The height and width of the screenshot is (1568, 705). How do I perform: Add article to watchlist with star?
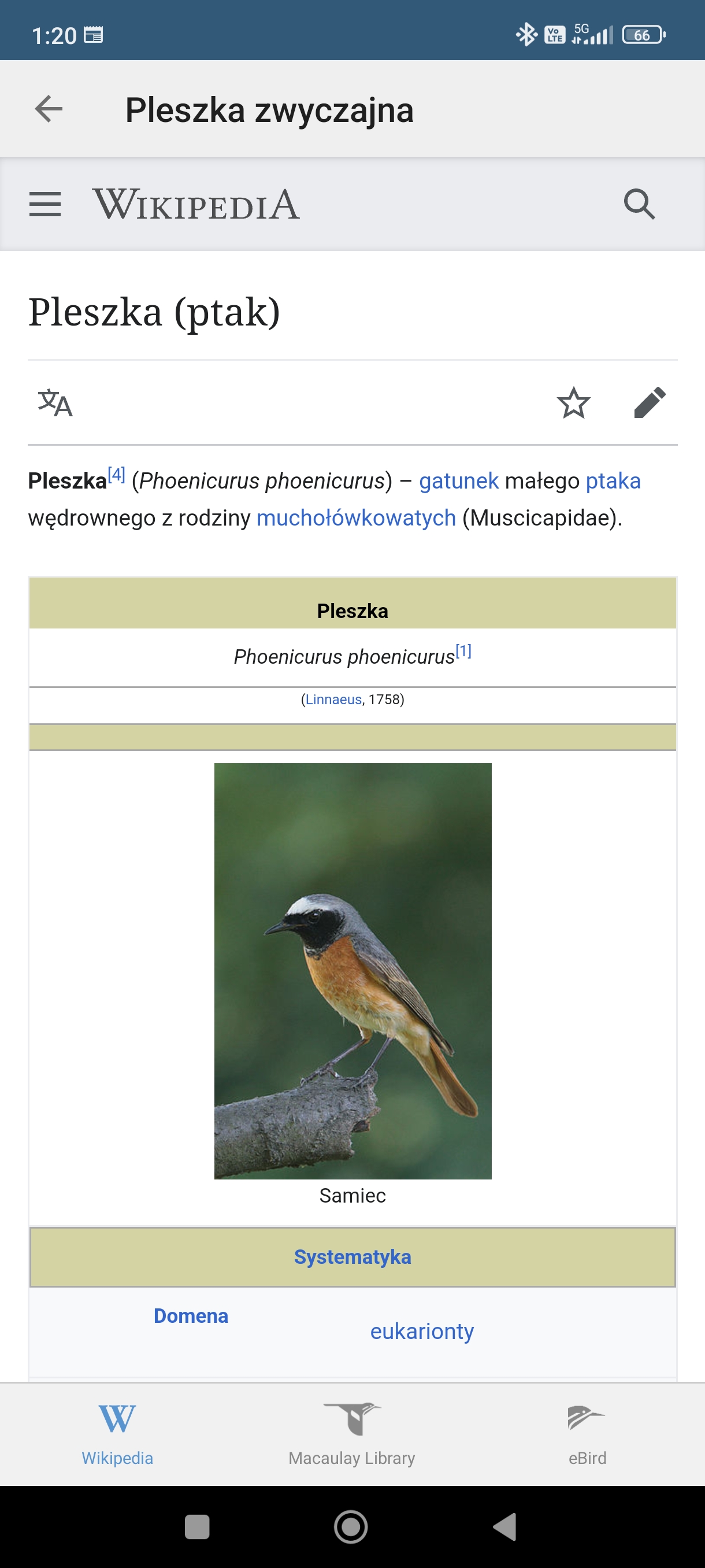click(573, 402)
